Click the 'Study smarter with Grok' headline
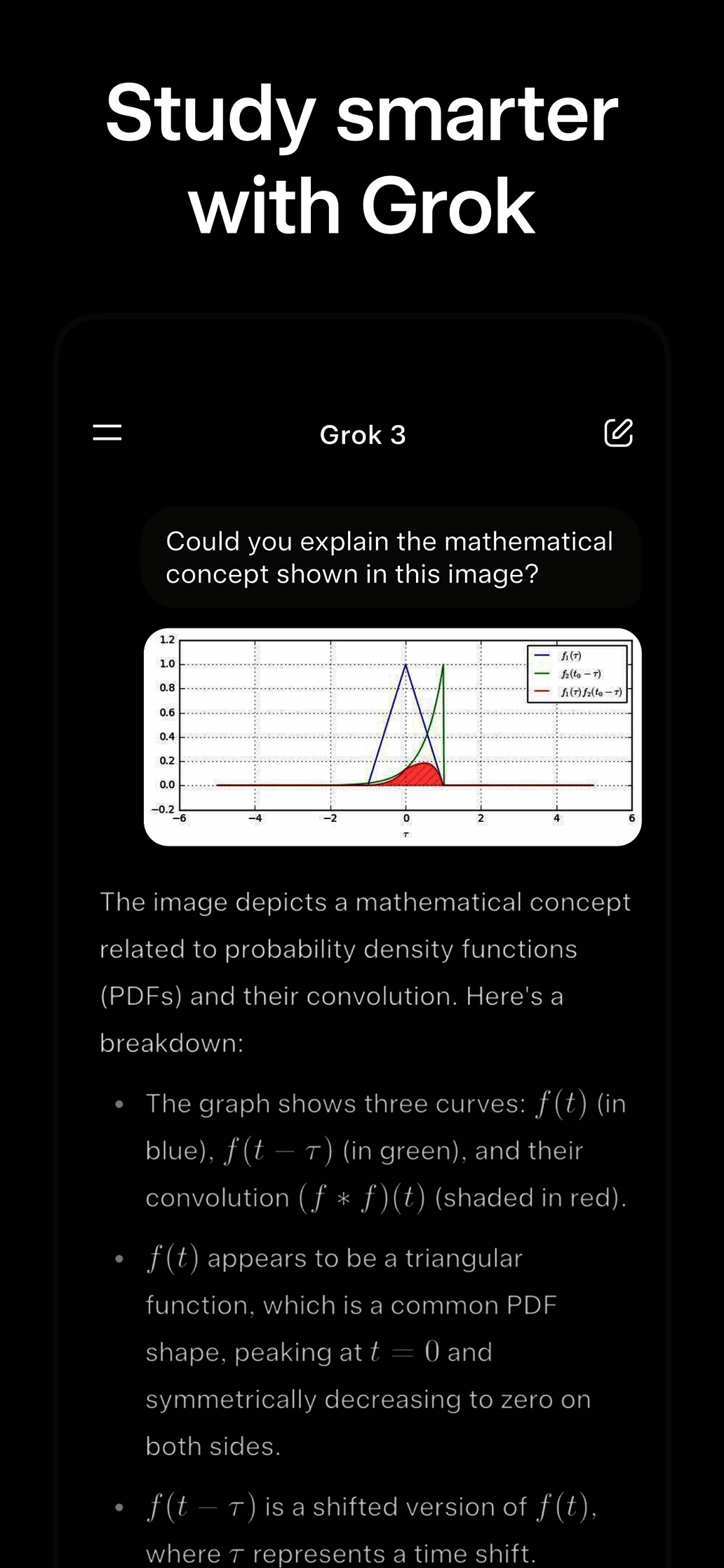The width and height of the screenshot is (724, 1568). (362, 158)
